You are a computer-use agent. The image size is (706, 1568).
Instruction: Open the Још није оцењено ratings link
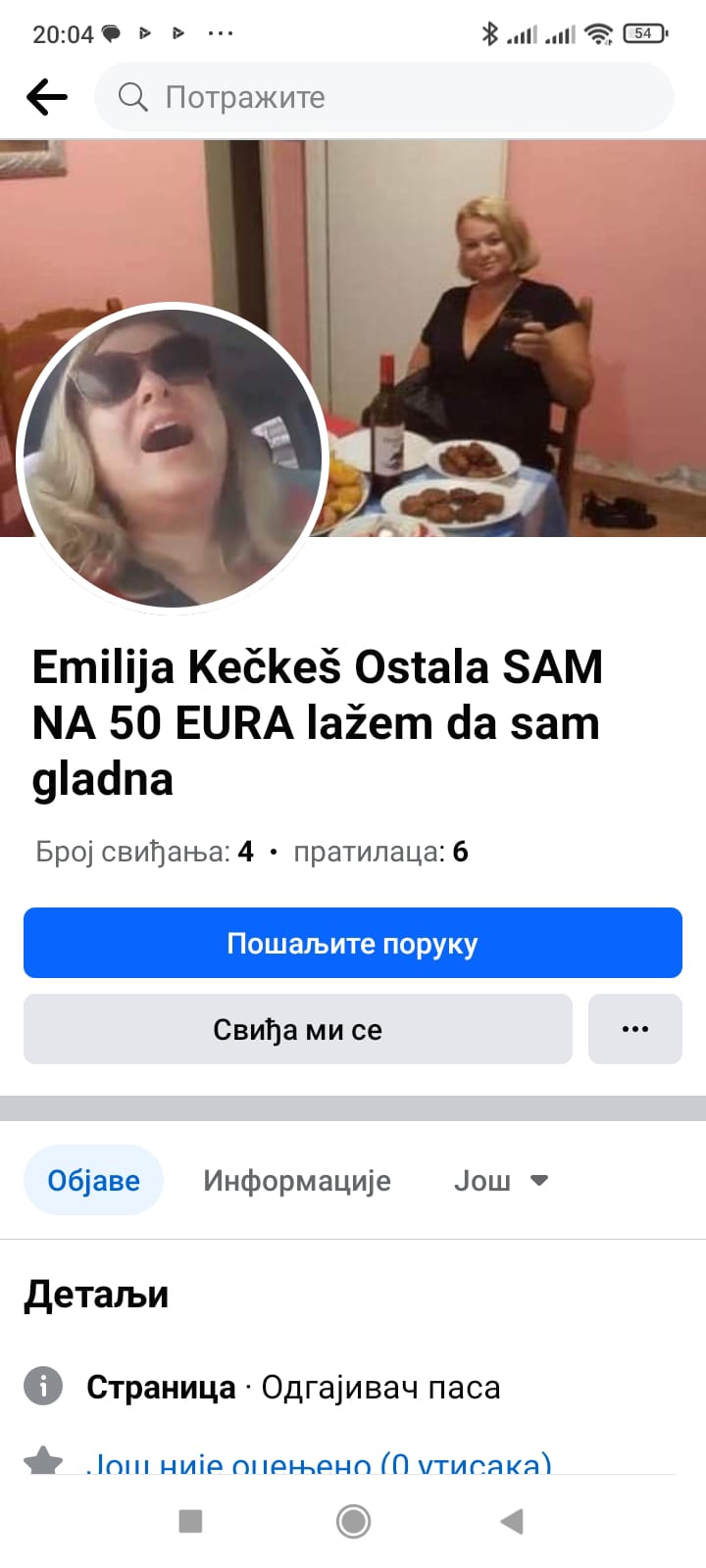[x=319, y=1463]
